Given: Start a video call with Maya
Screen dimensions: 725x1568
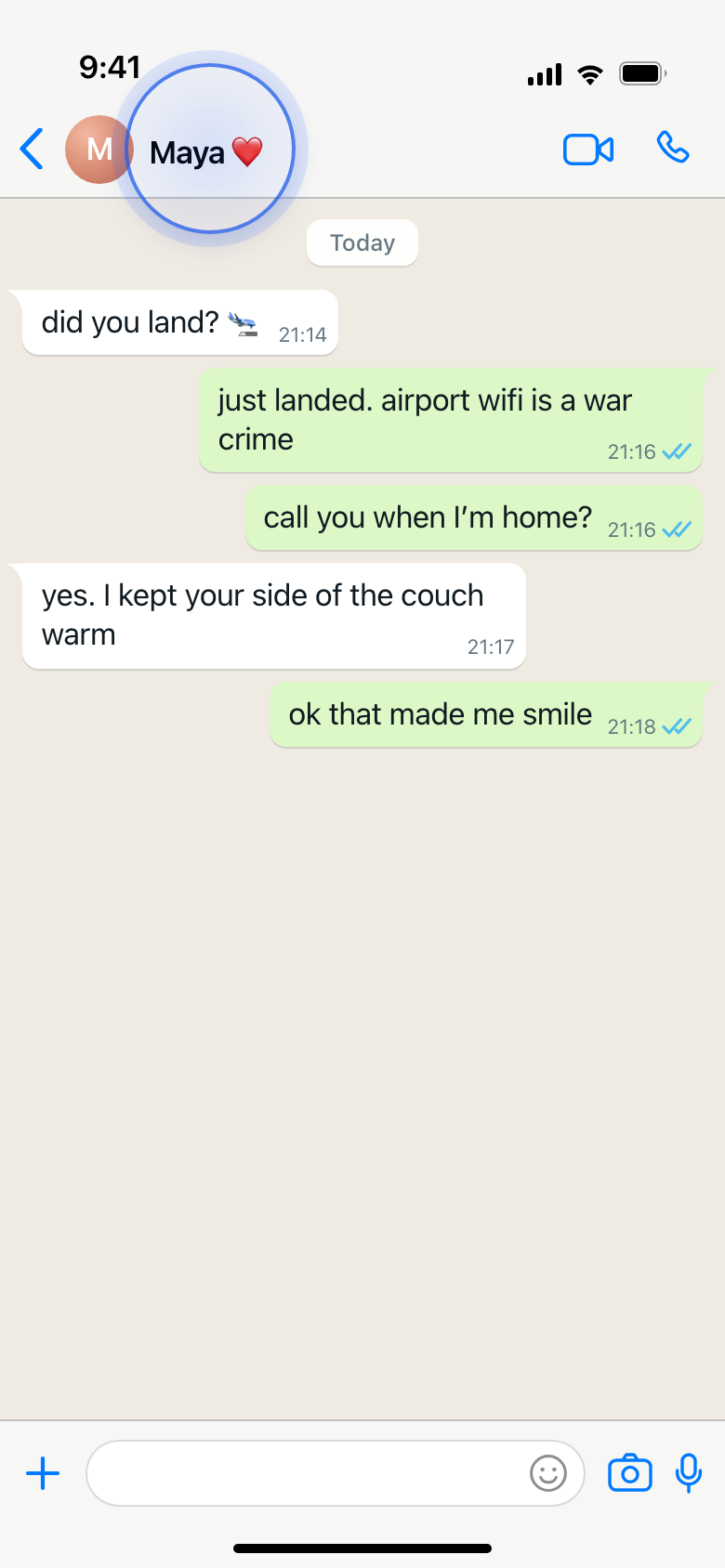Looking at the screenshot, I should (588, 150).
